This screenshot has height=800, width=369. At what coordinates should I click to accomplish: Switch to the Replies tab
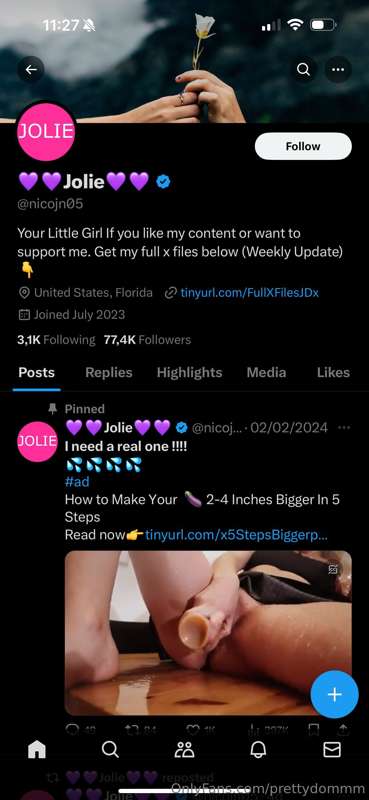[x=109, y=372]
